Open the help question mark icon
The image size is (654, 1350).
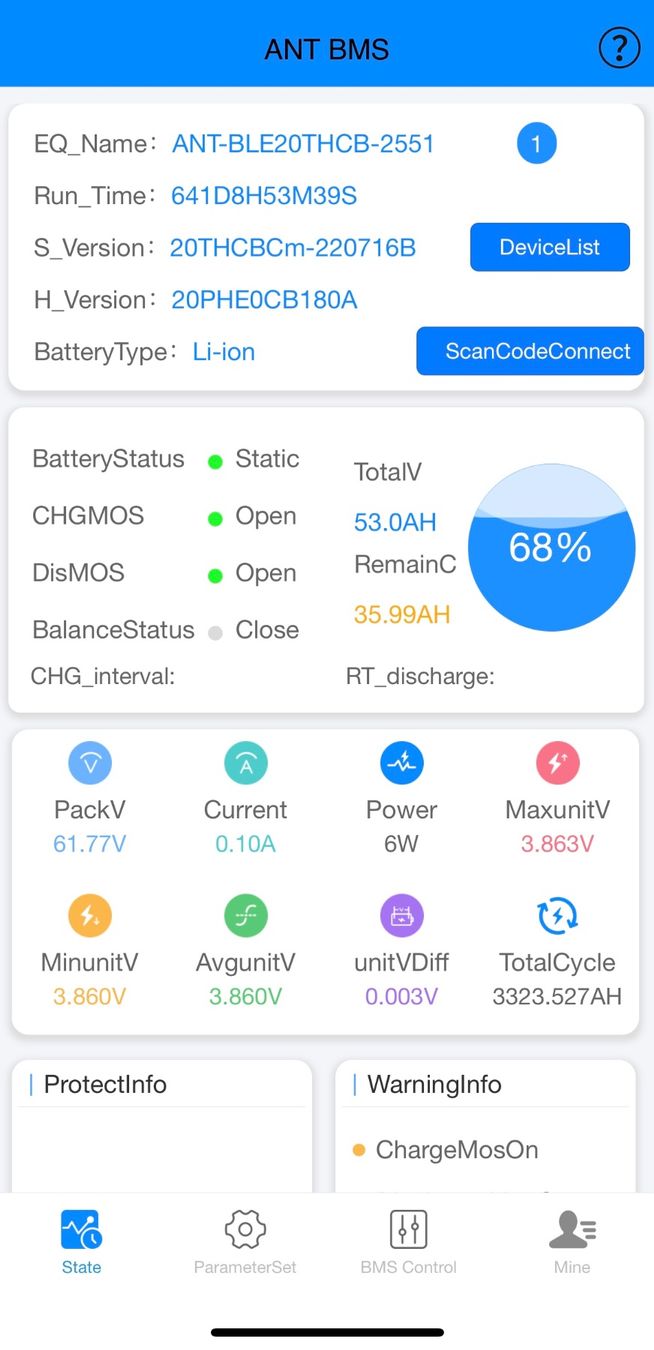point(618,47)
